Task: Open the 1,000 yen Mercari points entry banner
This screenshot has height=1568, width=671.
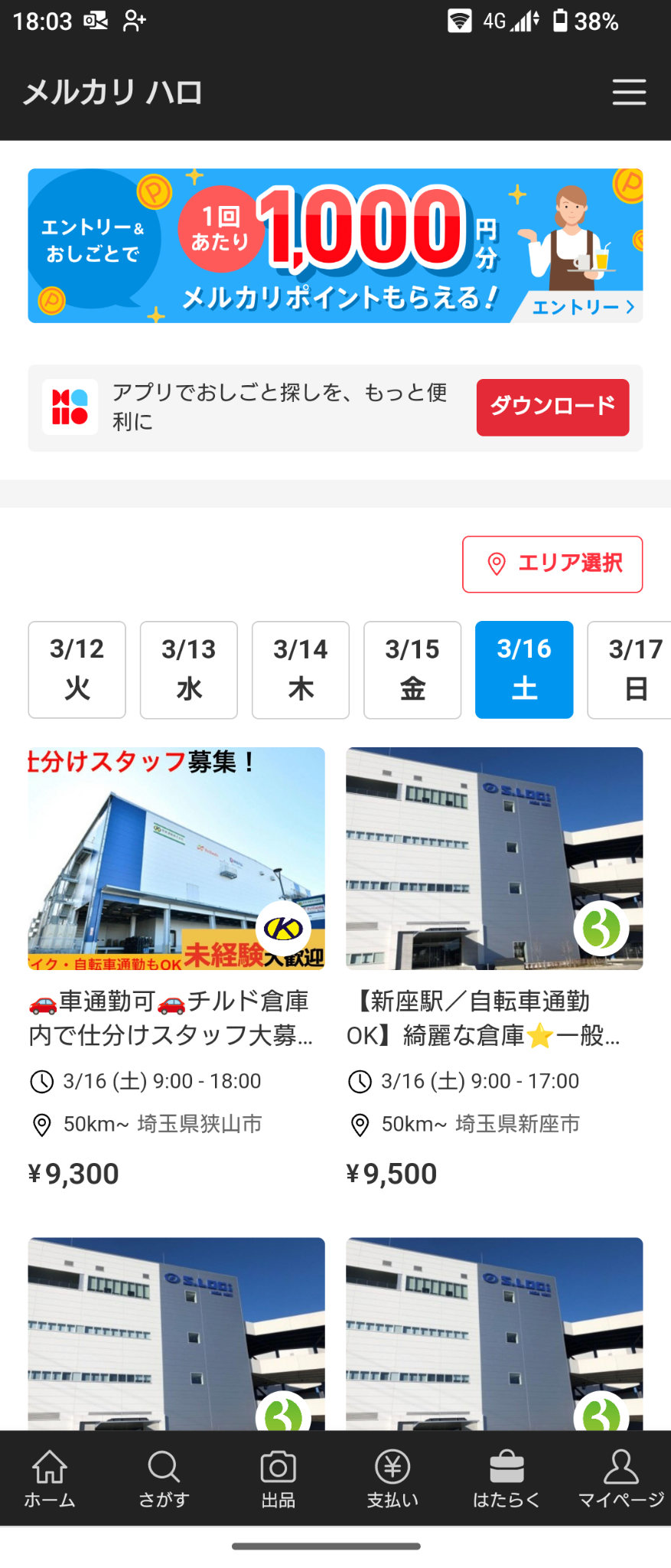Action: tap(335, 246)
